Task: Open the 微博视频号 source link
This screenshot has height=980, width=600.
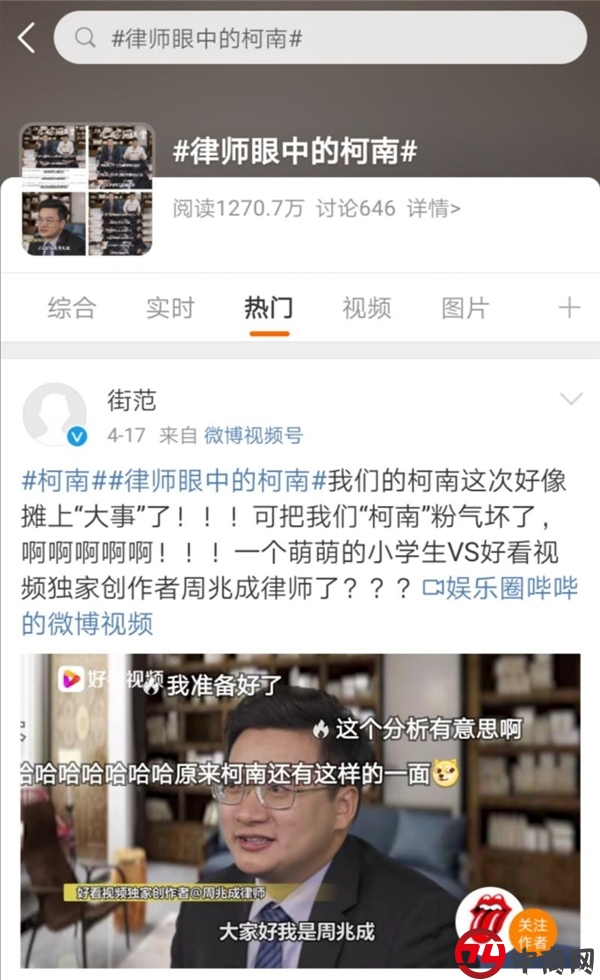Action: [x=253, y=436]
